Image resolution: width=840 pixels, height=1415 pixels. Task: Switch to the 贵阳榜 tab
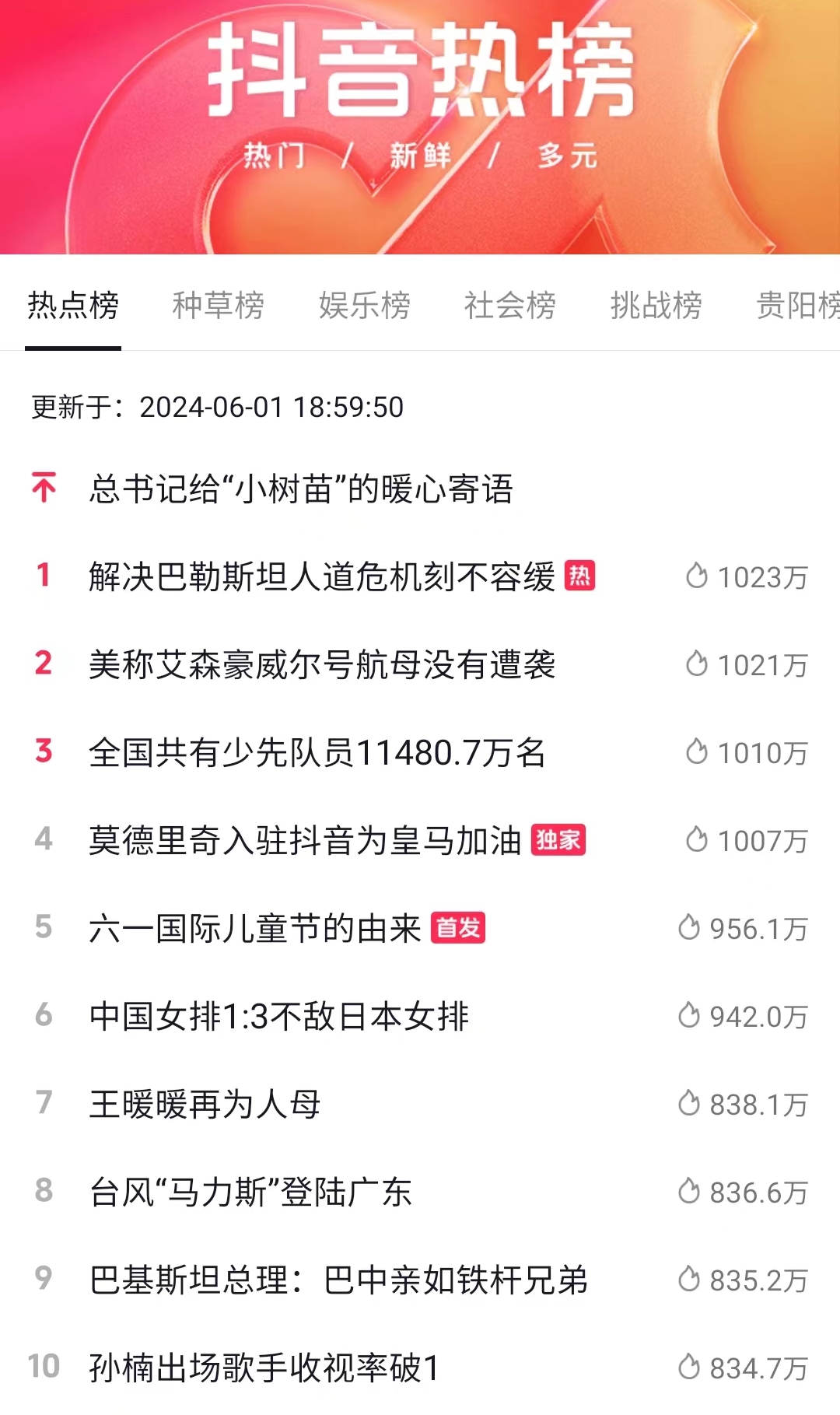point(799,305)
